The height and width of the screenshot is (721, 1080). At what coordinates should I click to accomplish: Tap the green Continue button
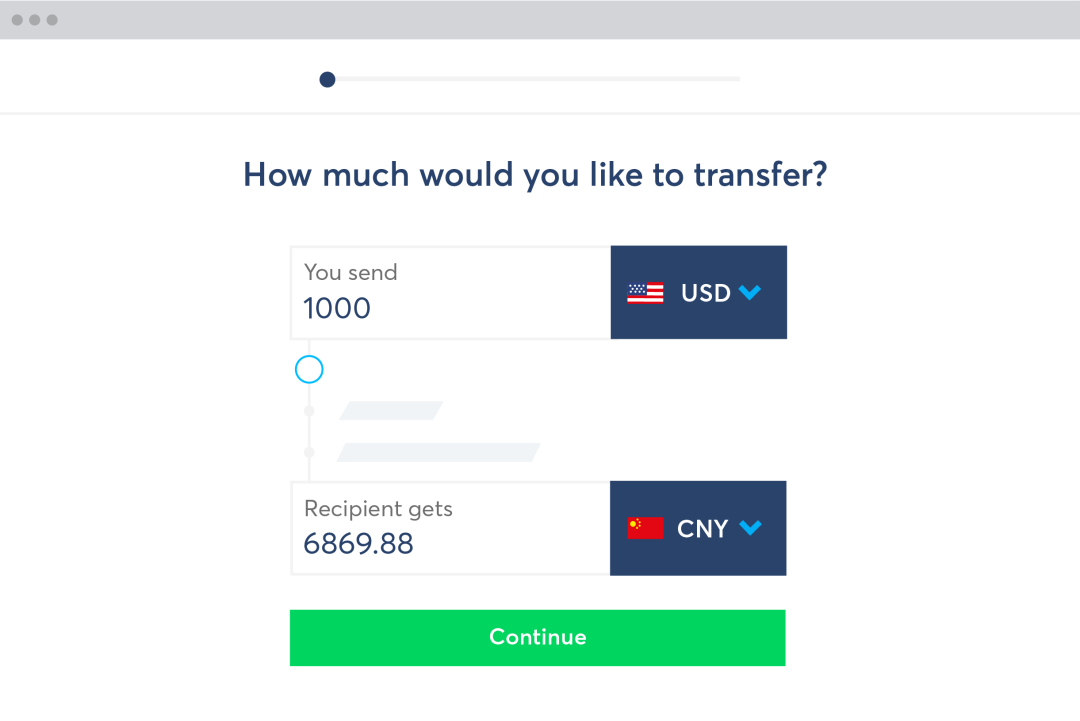(x=537, y=638)
